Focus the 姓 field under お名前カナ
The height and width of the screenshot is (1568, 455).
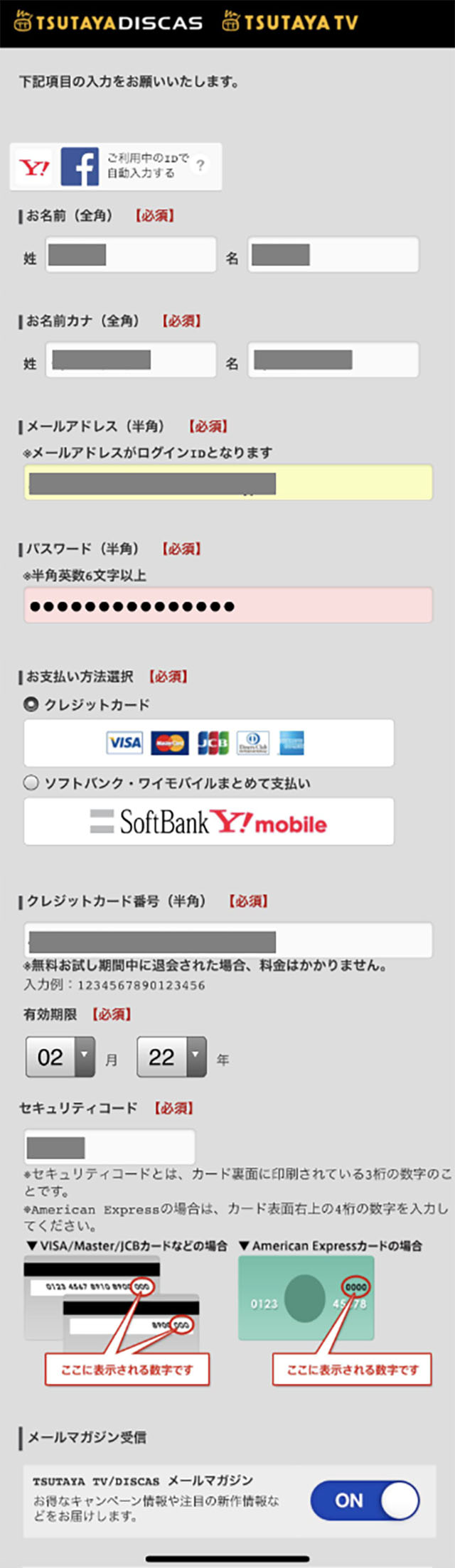pos(131,360)
